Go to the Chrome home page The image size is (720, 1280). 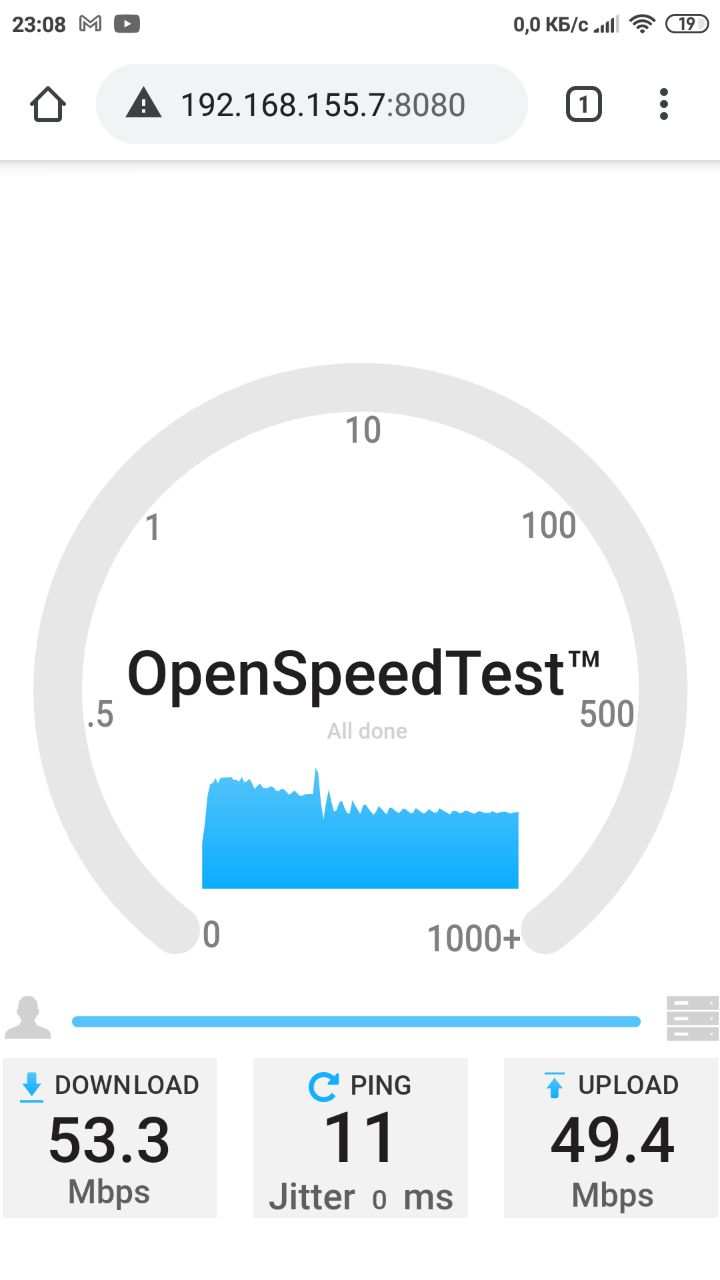(48, 104)
